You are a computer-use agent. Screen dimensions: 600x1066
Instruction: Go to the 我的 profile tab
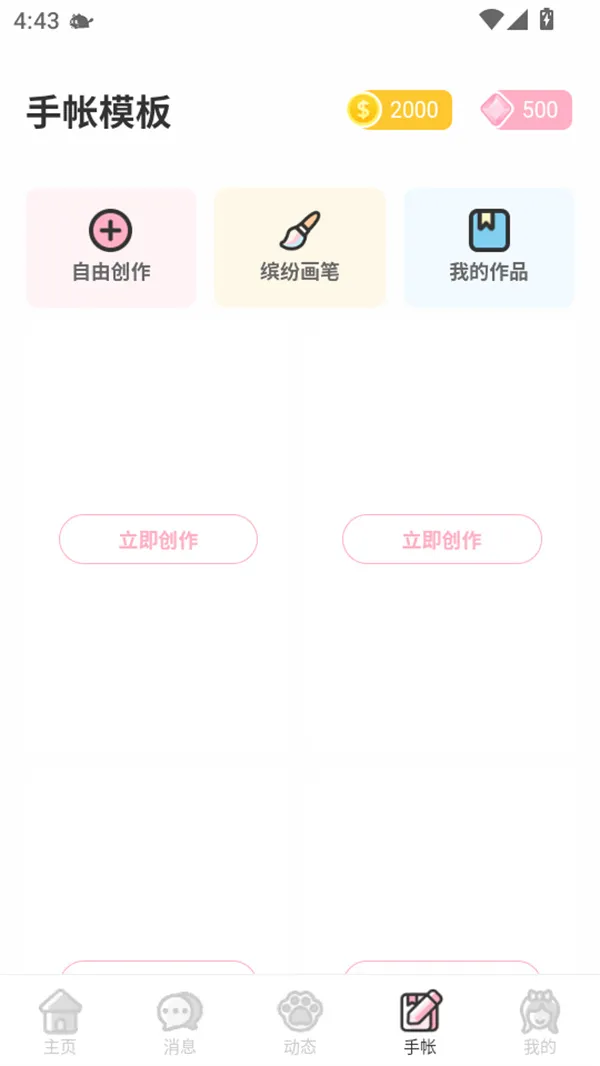click(x=540, y=1022)
